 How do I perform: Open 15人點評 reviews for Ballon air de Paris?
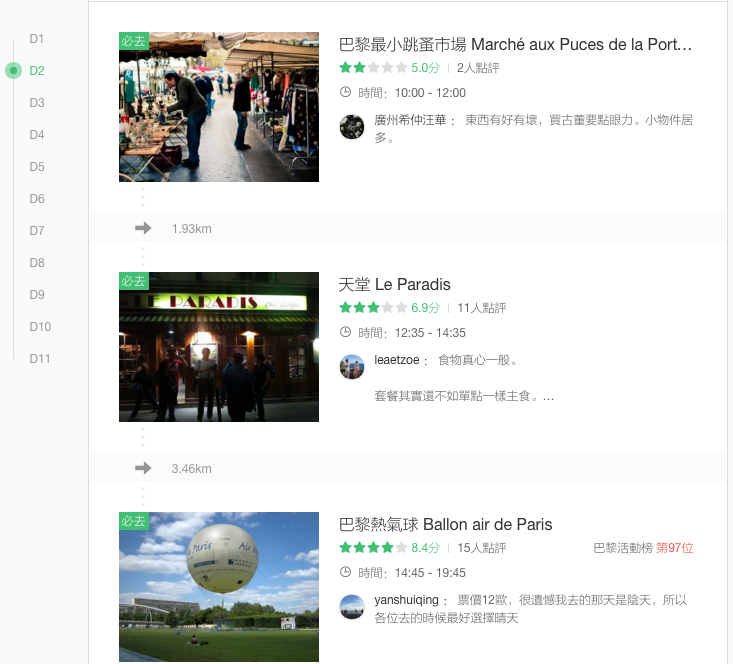[x=482, y=548]
